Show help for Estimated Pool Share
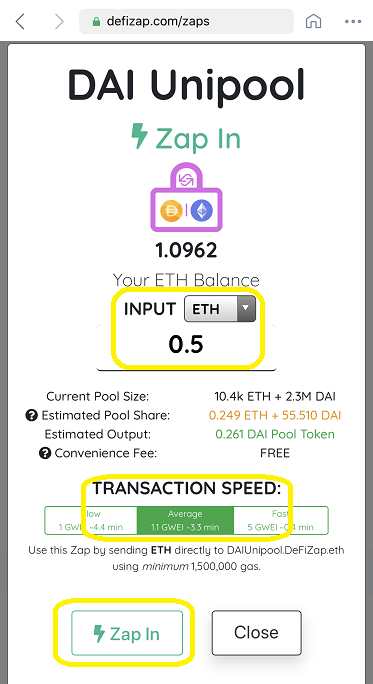The height and width of the screenshot is (684, 373). tap(32, 415)
